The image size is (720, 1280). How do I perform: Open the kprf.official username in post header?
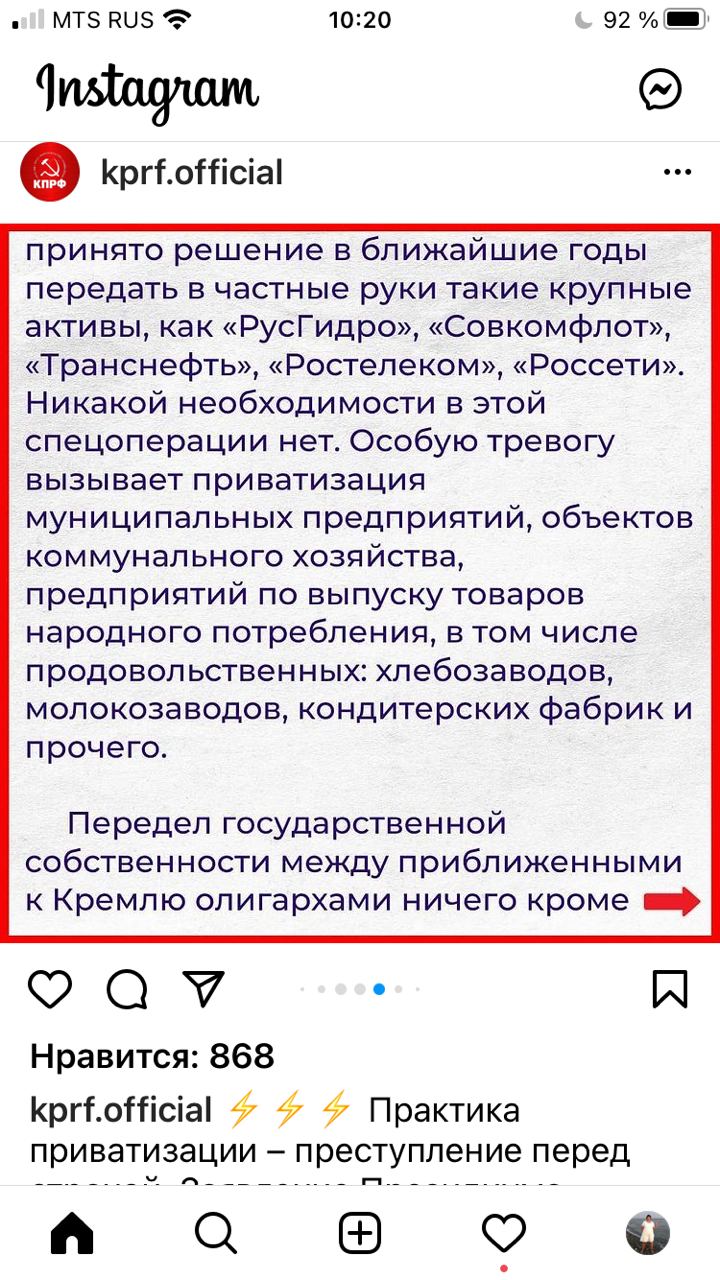click(x=192, y=173)
